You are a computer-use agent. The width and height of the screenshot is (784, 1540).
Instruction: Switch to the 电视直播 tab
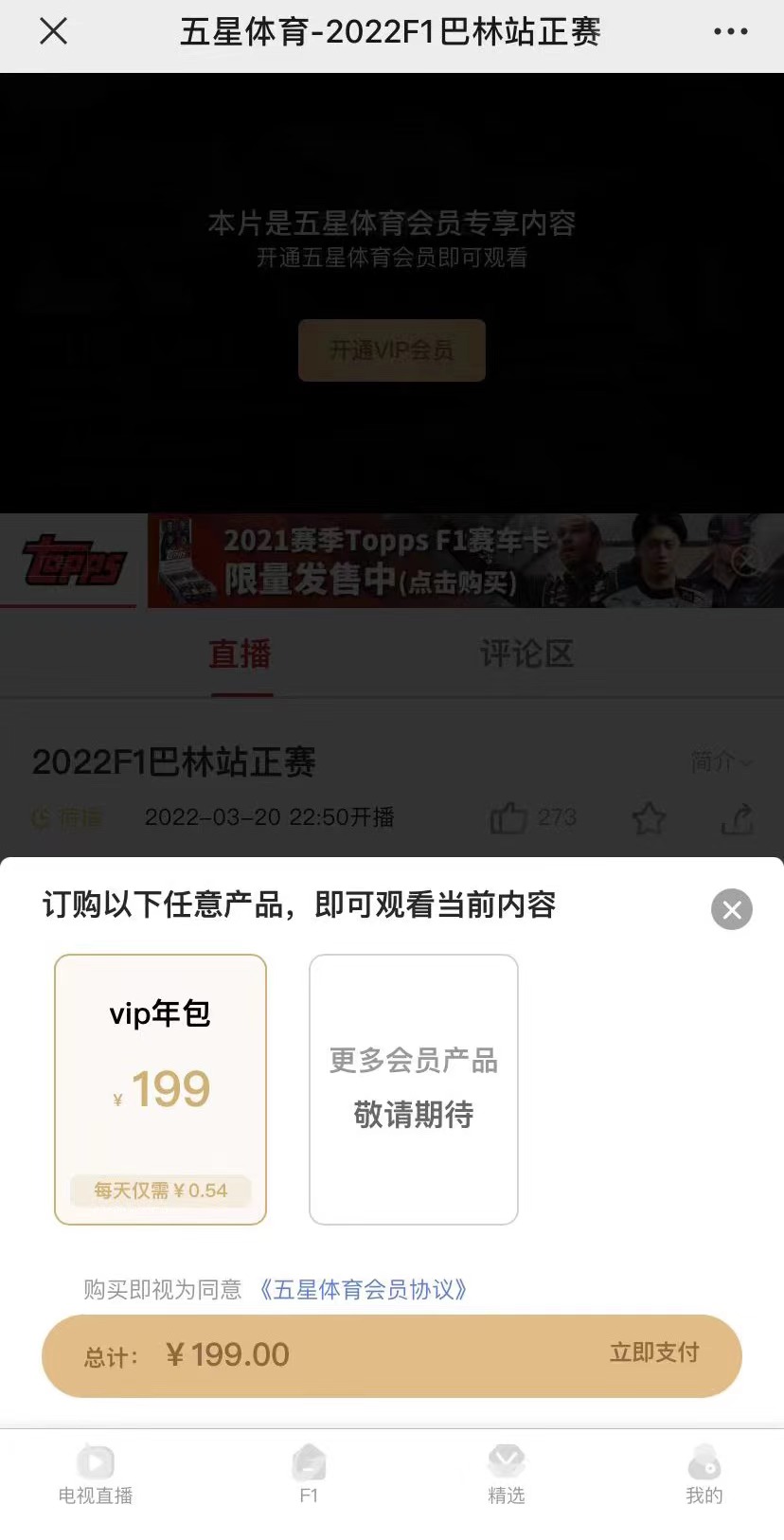click(x=96, y=1474)
